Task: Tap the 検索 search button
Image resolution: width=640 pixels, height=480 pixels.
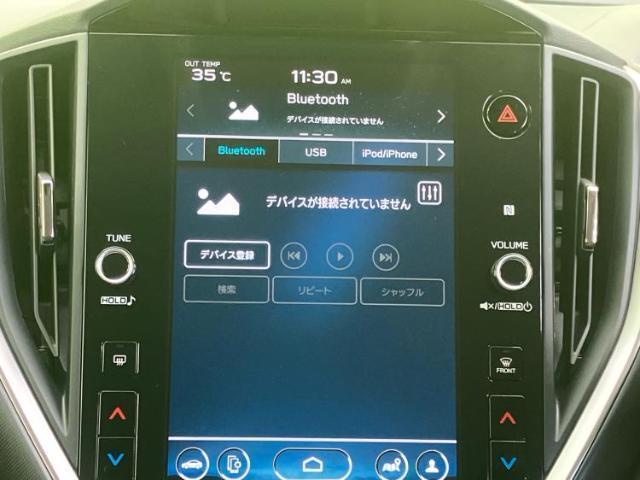Action: coord(226,290)
